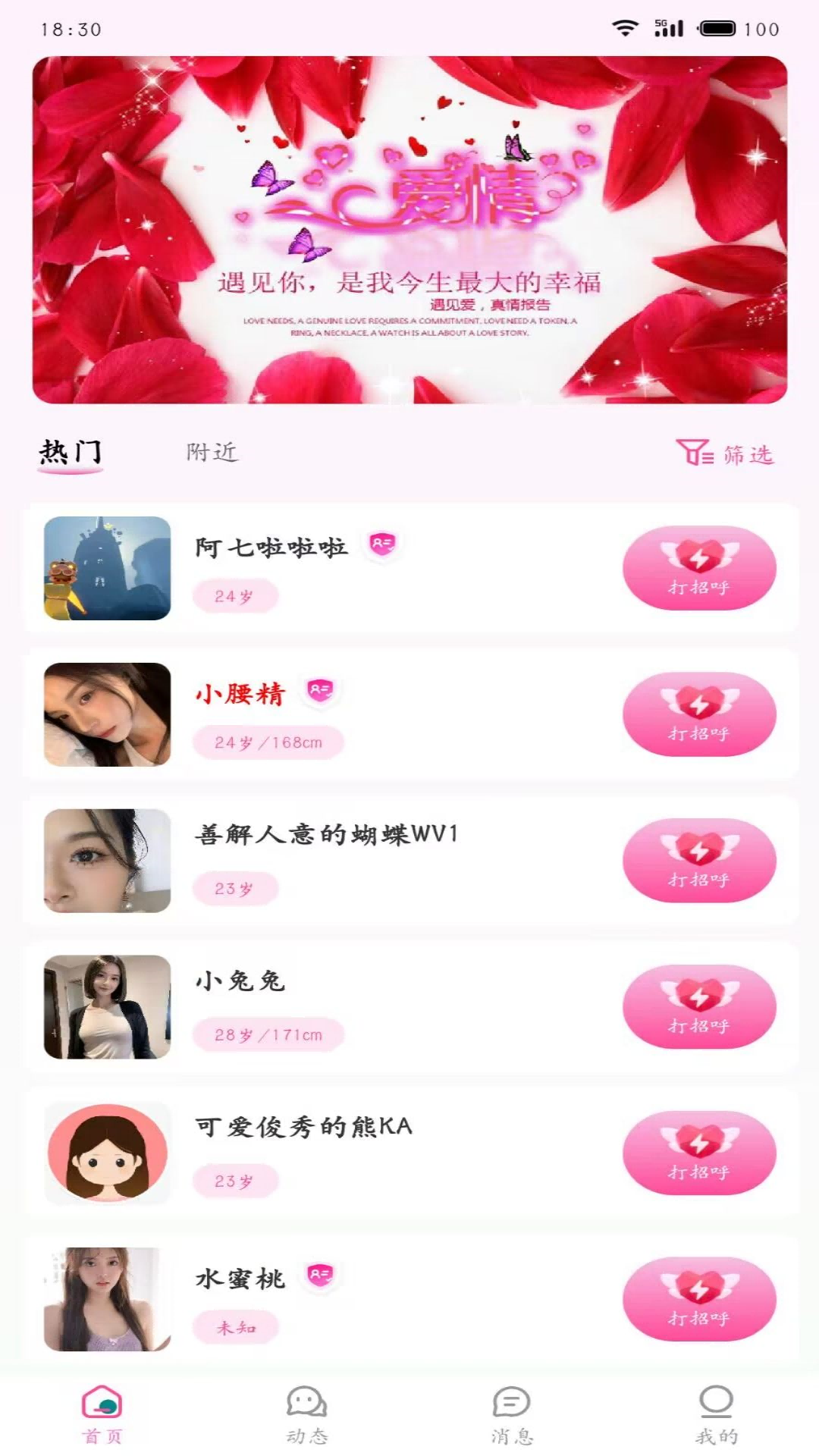819x1456 pixels.
Task: Switch to the 附近 tab
Action: (x=212, y=453)
